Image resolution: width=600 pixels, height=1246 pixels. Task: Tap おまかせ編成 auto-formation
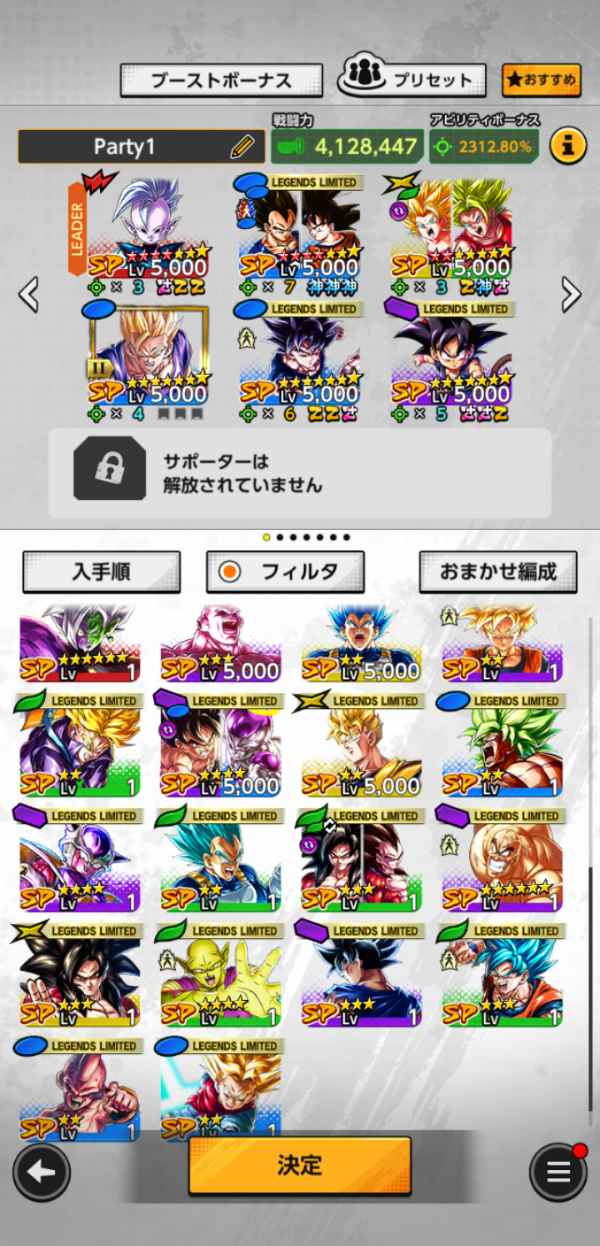point(498,572)
